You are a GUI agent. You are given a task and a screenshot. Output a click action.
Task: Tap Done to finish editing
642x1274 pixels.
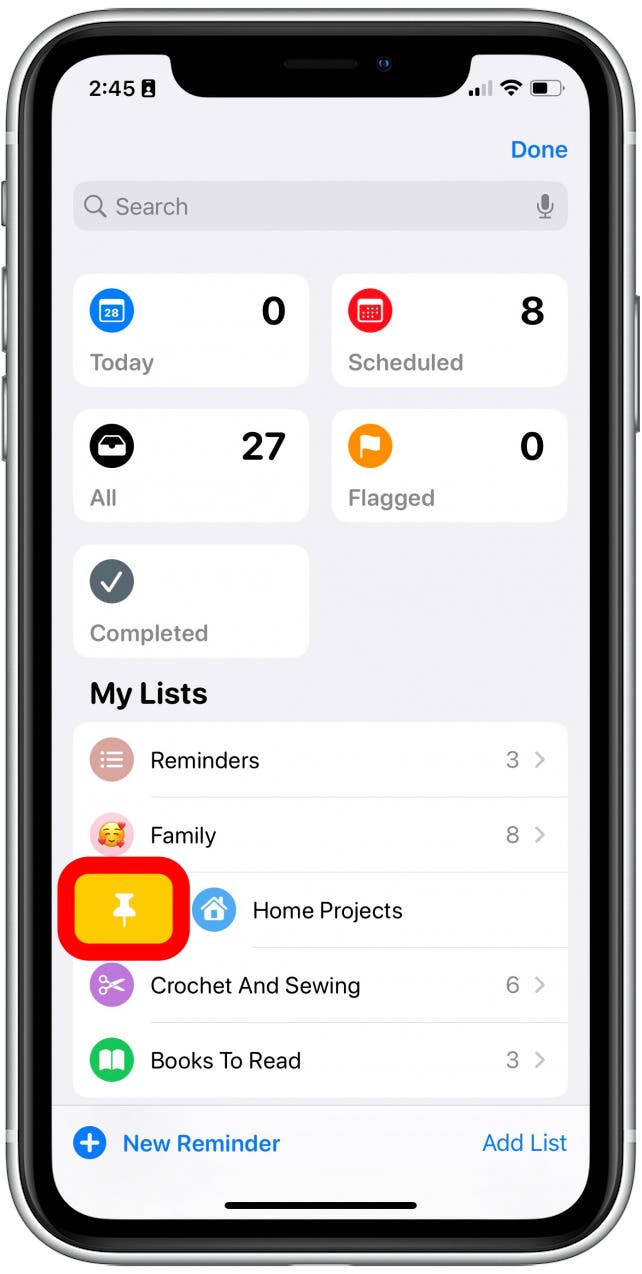coord(539,149)
